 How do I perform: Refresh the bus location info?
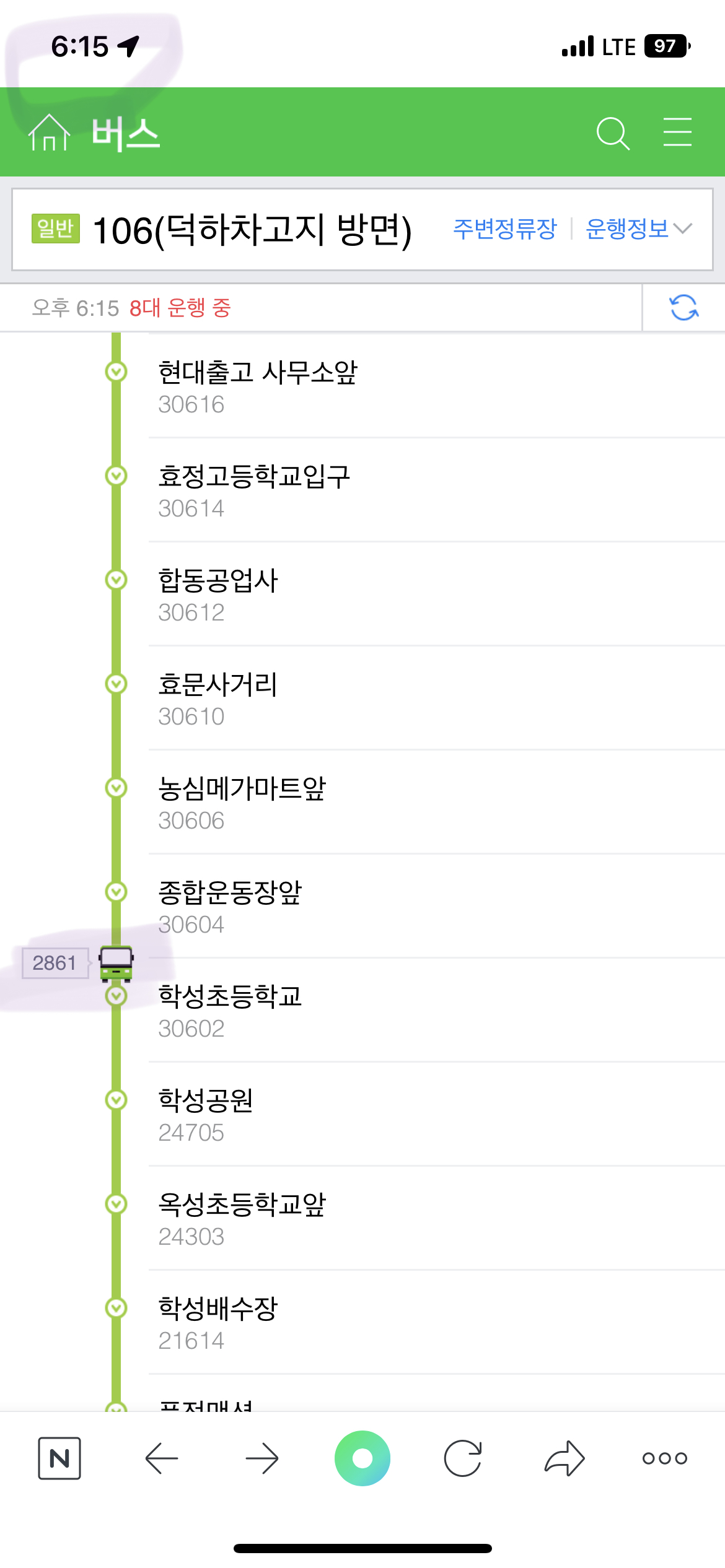point(683,308)
